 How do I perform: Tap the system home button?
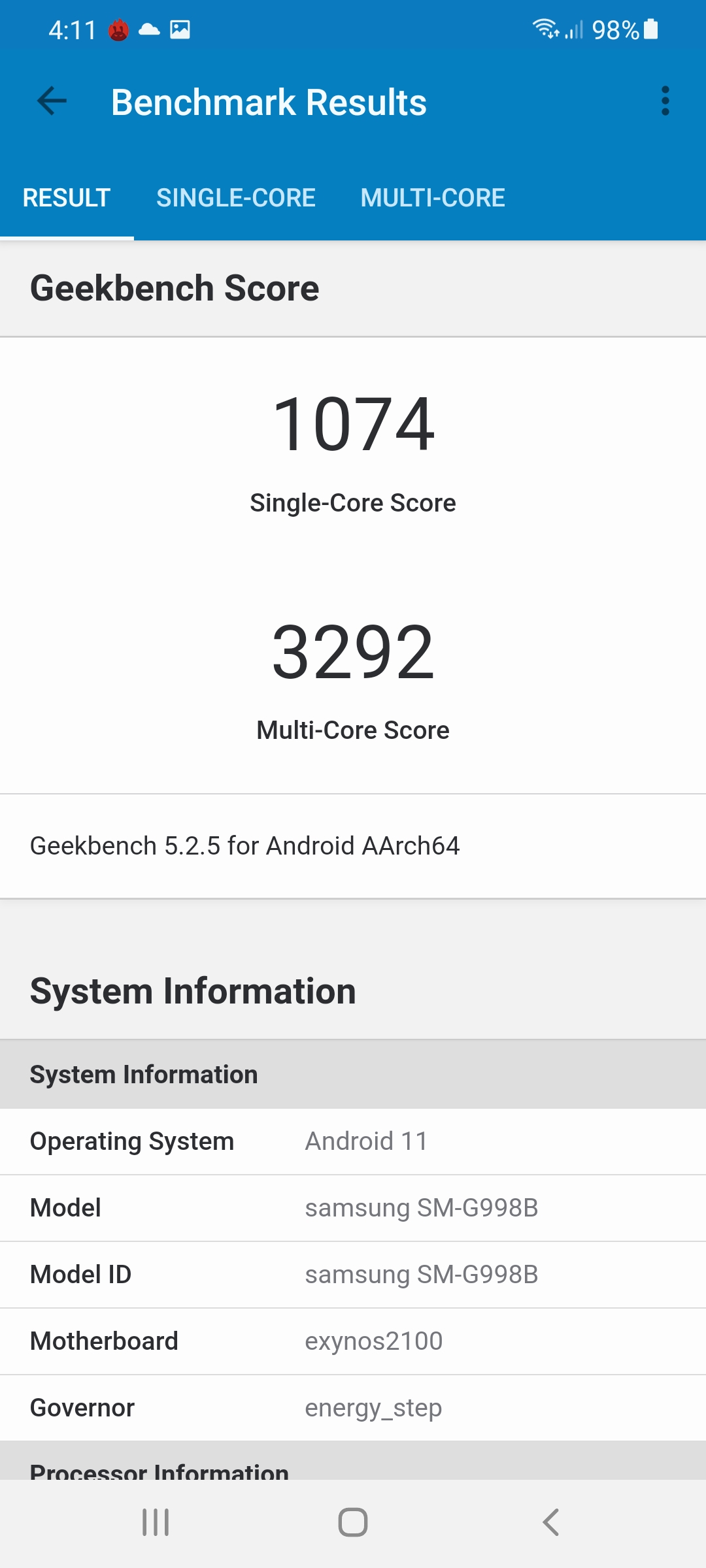(x=353, y=1522)
